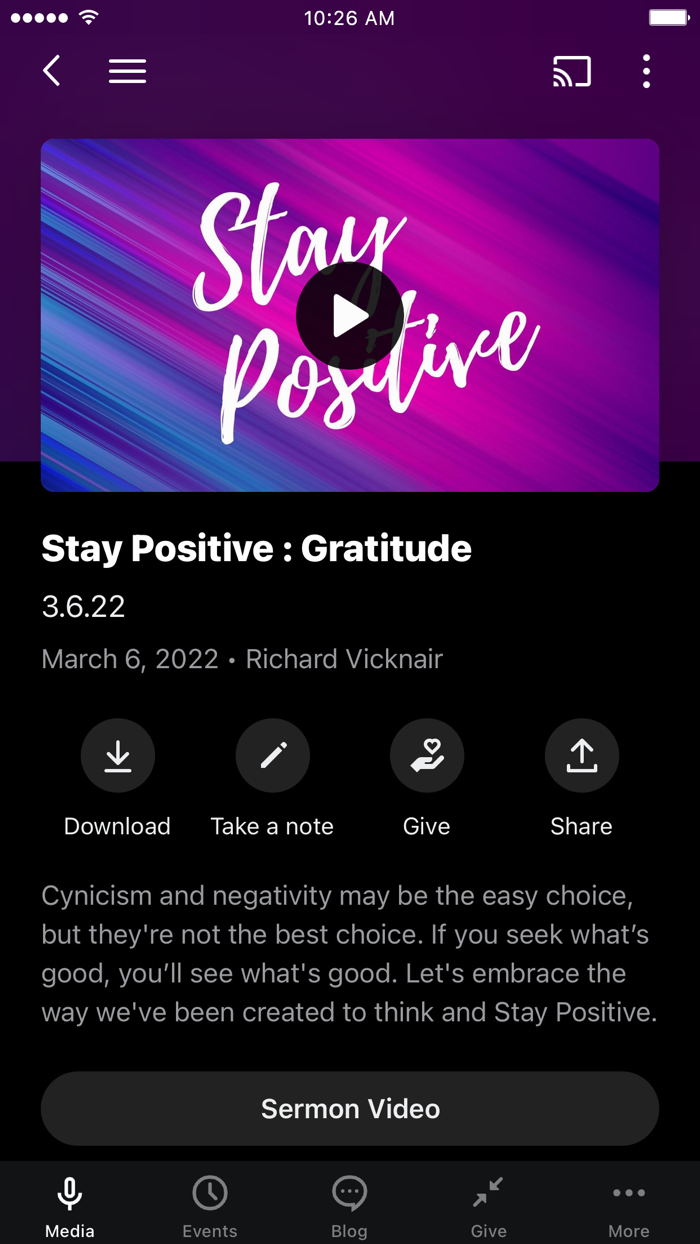
Task: Download this sermon
Action: (118, 756)
